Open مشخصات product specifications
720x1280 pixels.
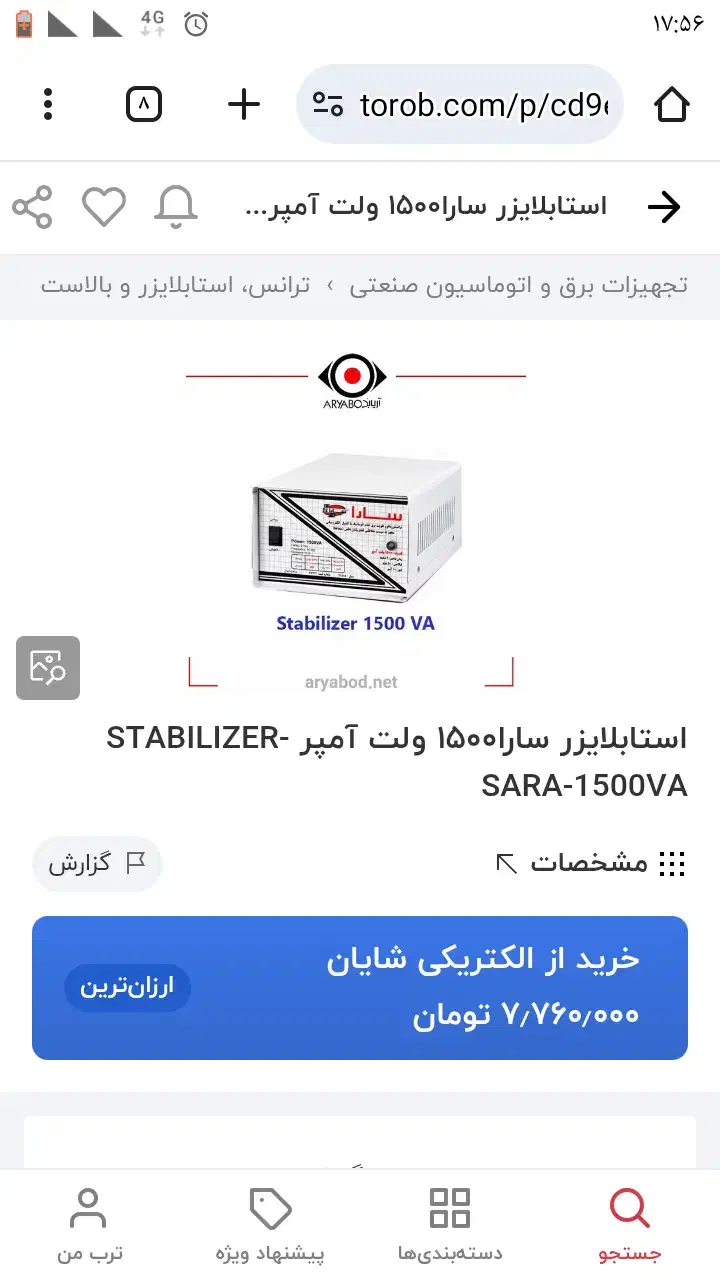pyautogui.click(x=591, y=864)
